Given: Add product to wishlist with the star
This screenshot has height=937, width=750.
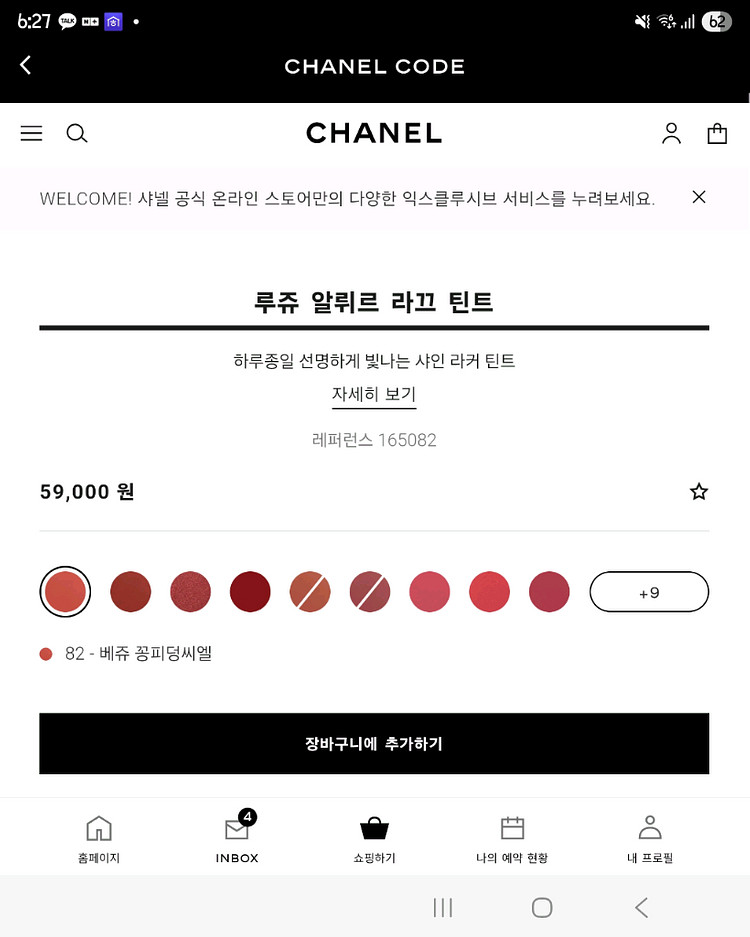Looking at the screenshot, I should pyautogui.click(x=699, y=491).
